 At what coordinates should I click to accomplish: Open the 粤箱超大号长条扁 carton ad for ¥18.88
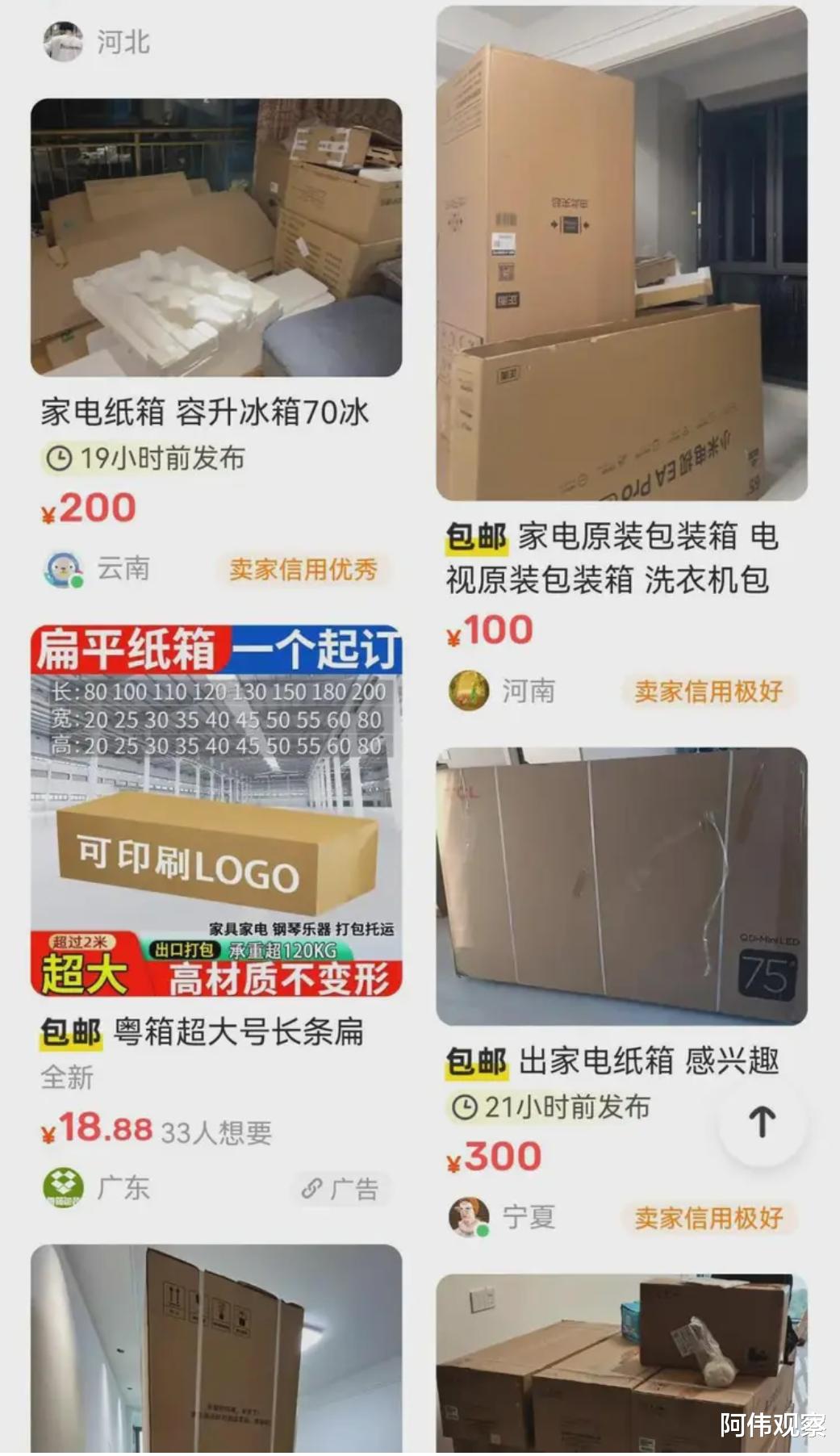click(x=216, y=810)
